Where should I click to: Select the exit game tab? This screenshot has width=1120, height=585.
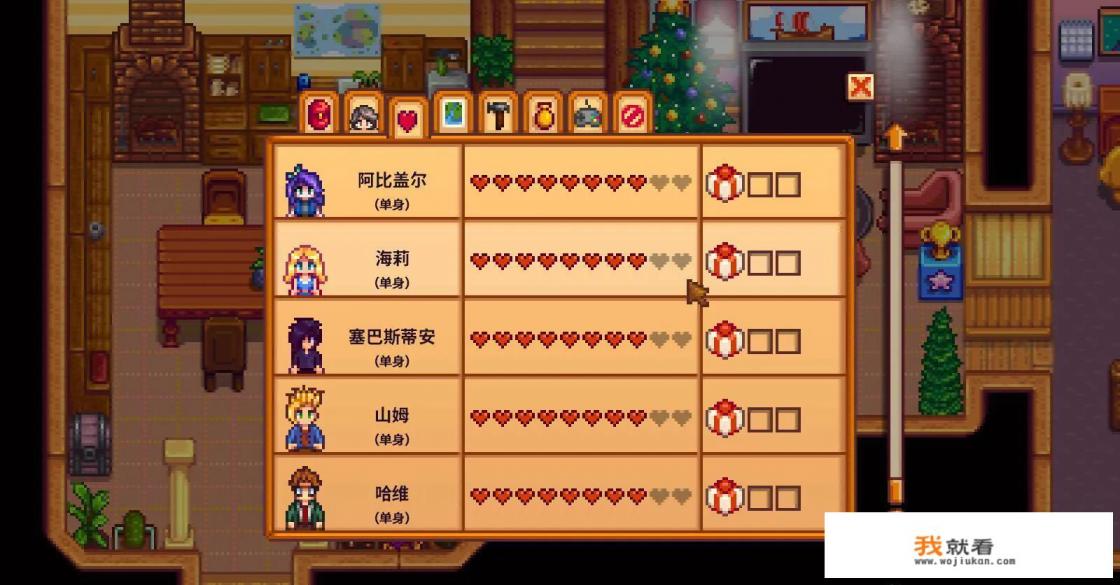click(632, 115)
